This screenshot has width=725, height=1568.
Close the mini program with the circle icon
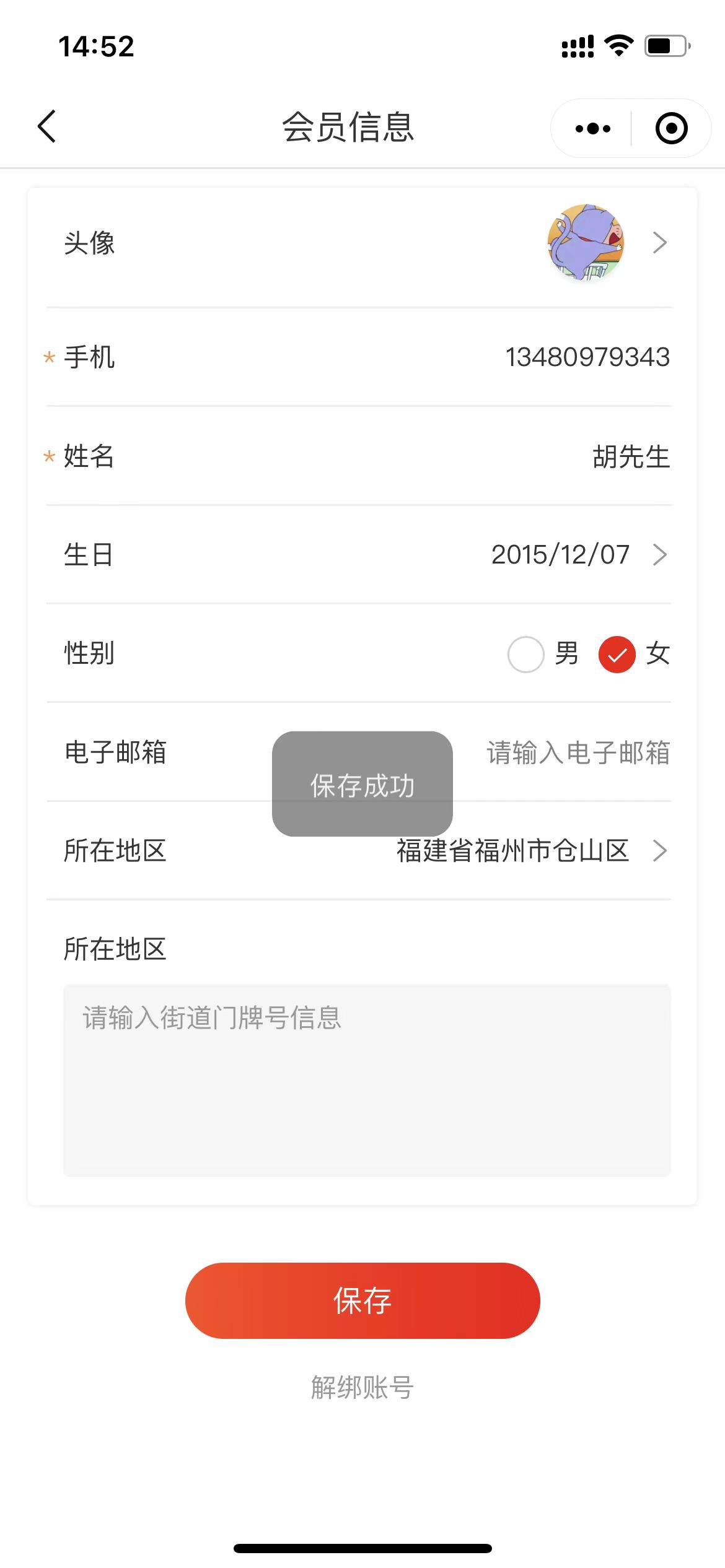671,128
